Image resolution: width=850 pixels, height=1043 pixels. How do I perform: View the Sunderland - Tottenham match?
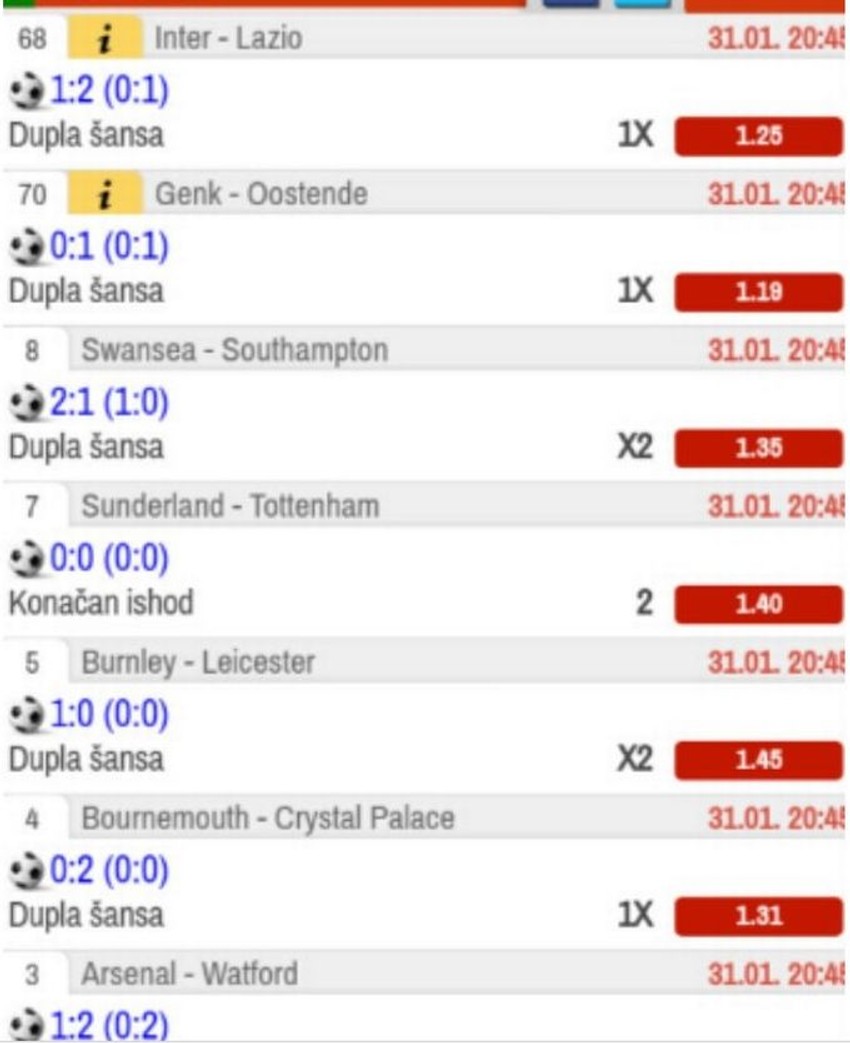click(230, 506)
